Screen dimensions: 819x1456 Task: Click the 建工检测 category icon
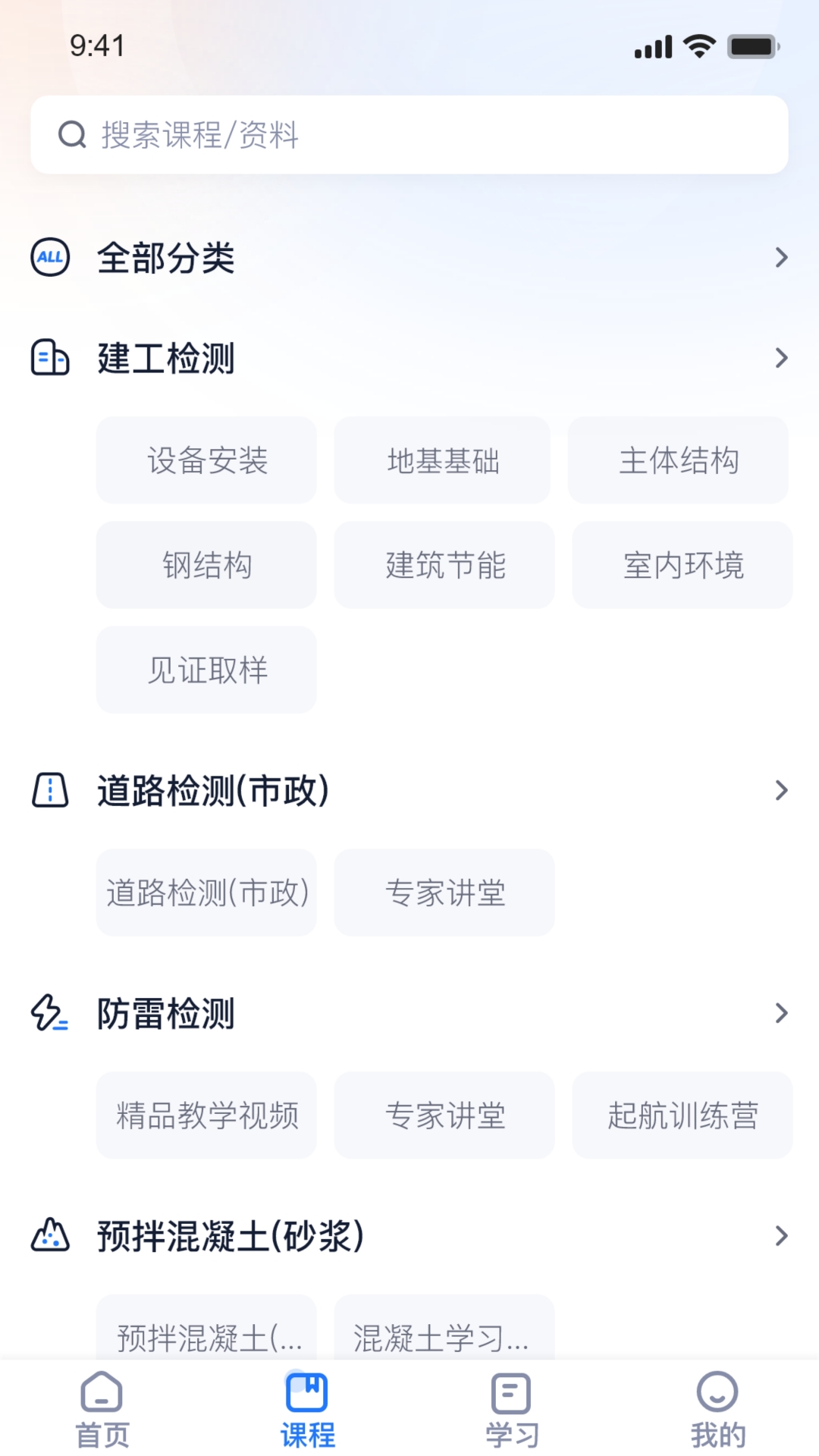click(49, 359)
